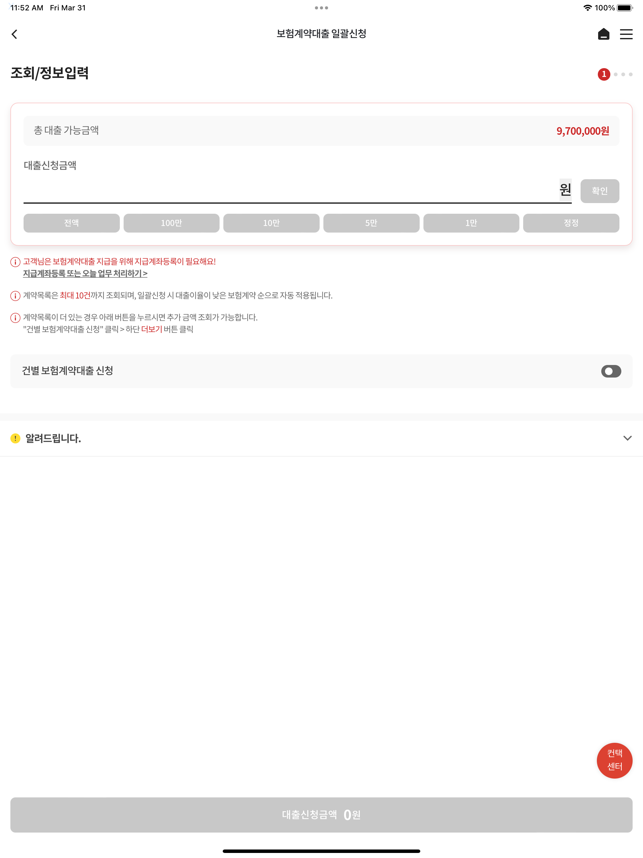Open the hamburger menu
Screen dimensions: 643x858
click(626, 34)
